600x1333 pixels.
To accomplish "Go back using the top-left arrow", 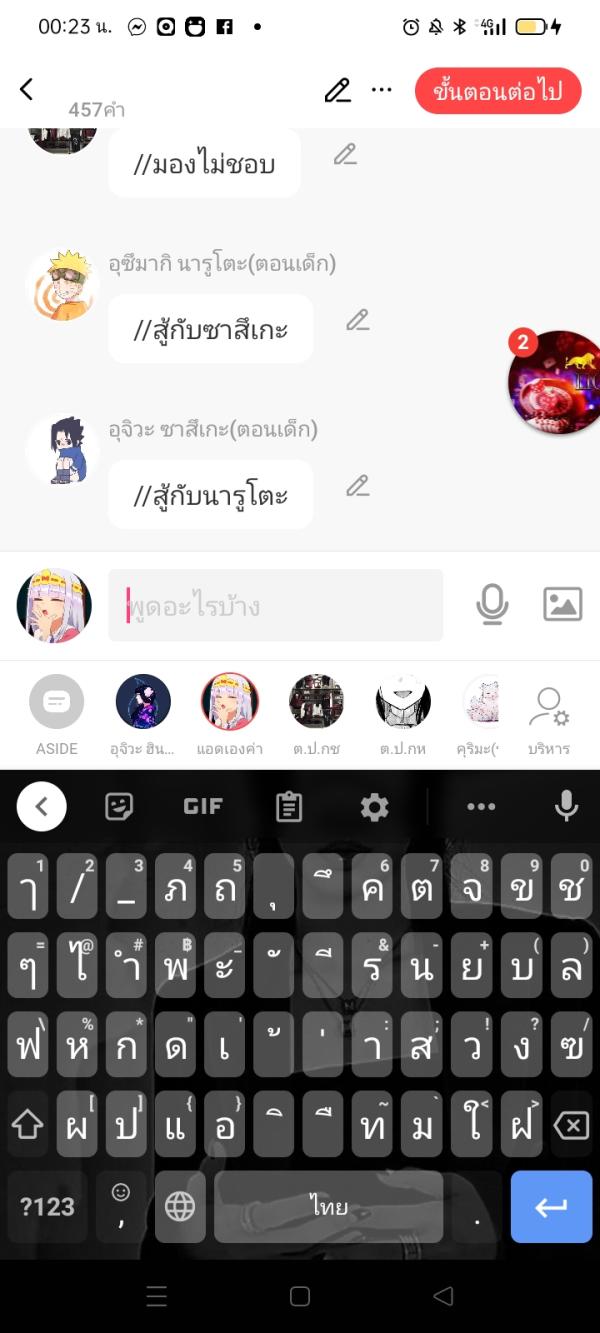I will [x=27, y=89].
